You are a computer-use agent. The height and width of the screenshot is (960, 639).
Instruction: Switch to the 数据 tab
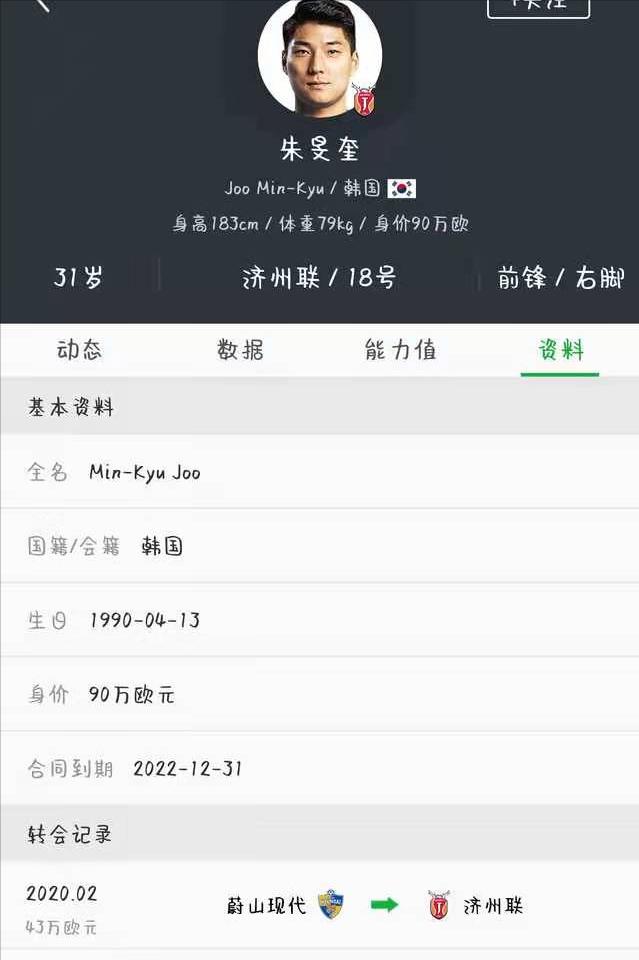click(240, 350)
